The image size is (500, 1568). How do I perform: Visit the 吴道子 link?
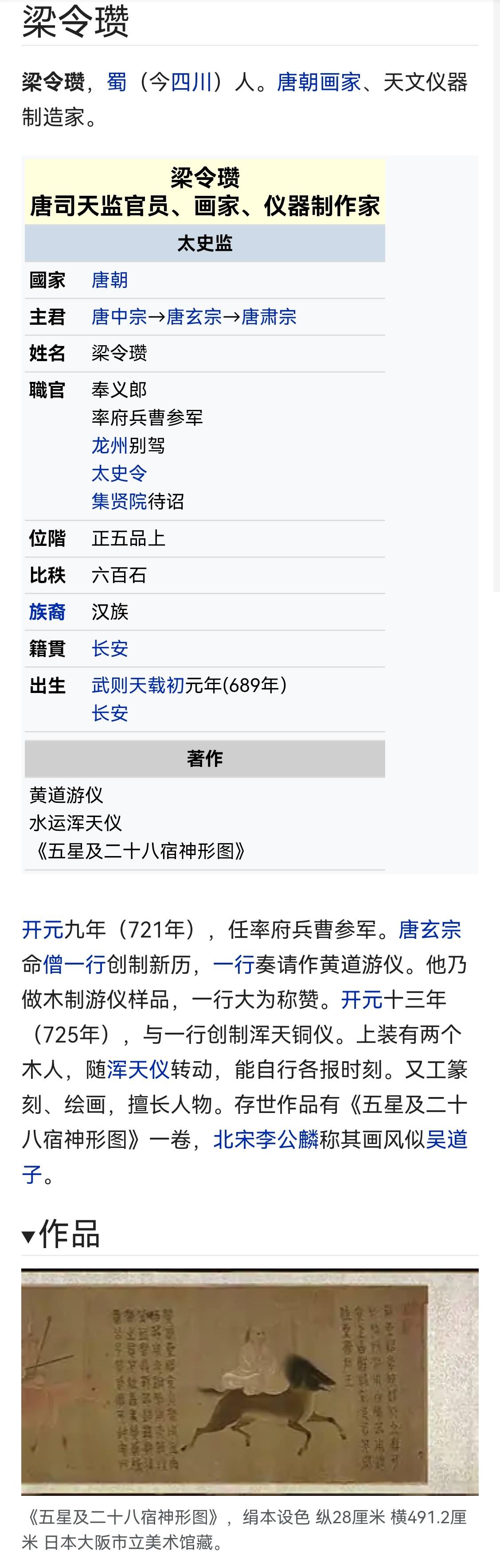[446, 1139]
